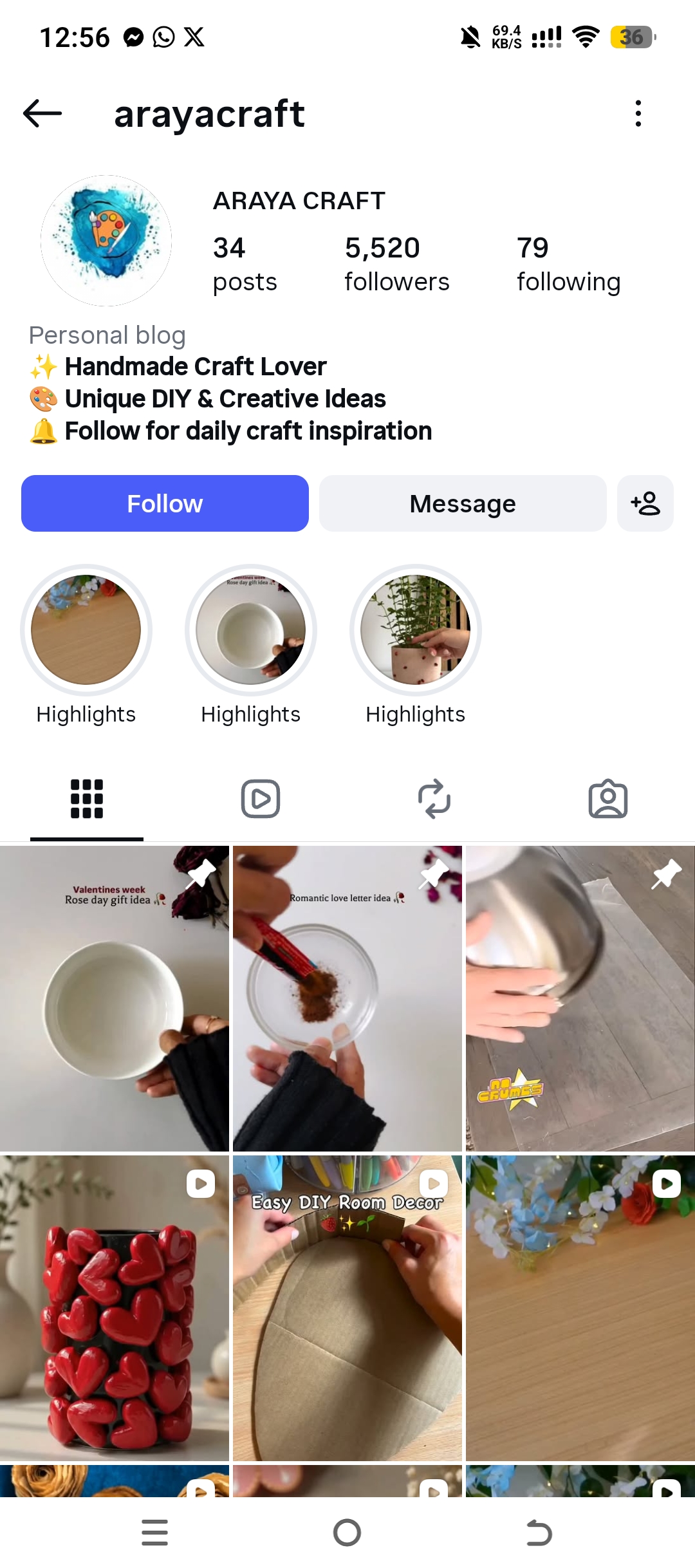Open the Easy DIY Room Decor reel

click(347, 1308)
